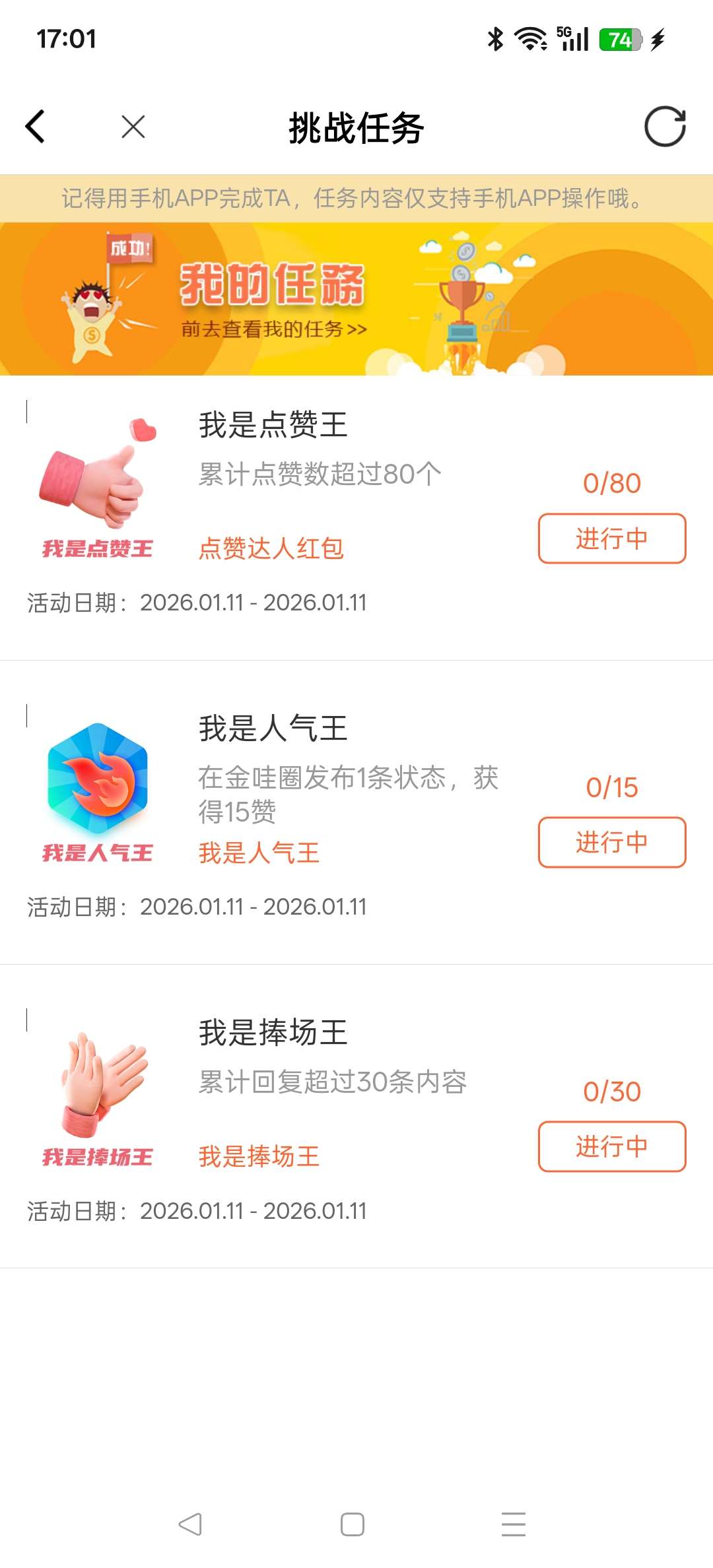Refresh the challenge task list
Screen dimensions: 713x1568
[665, 126]
